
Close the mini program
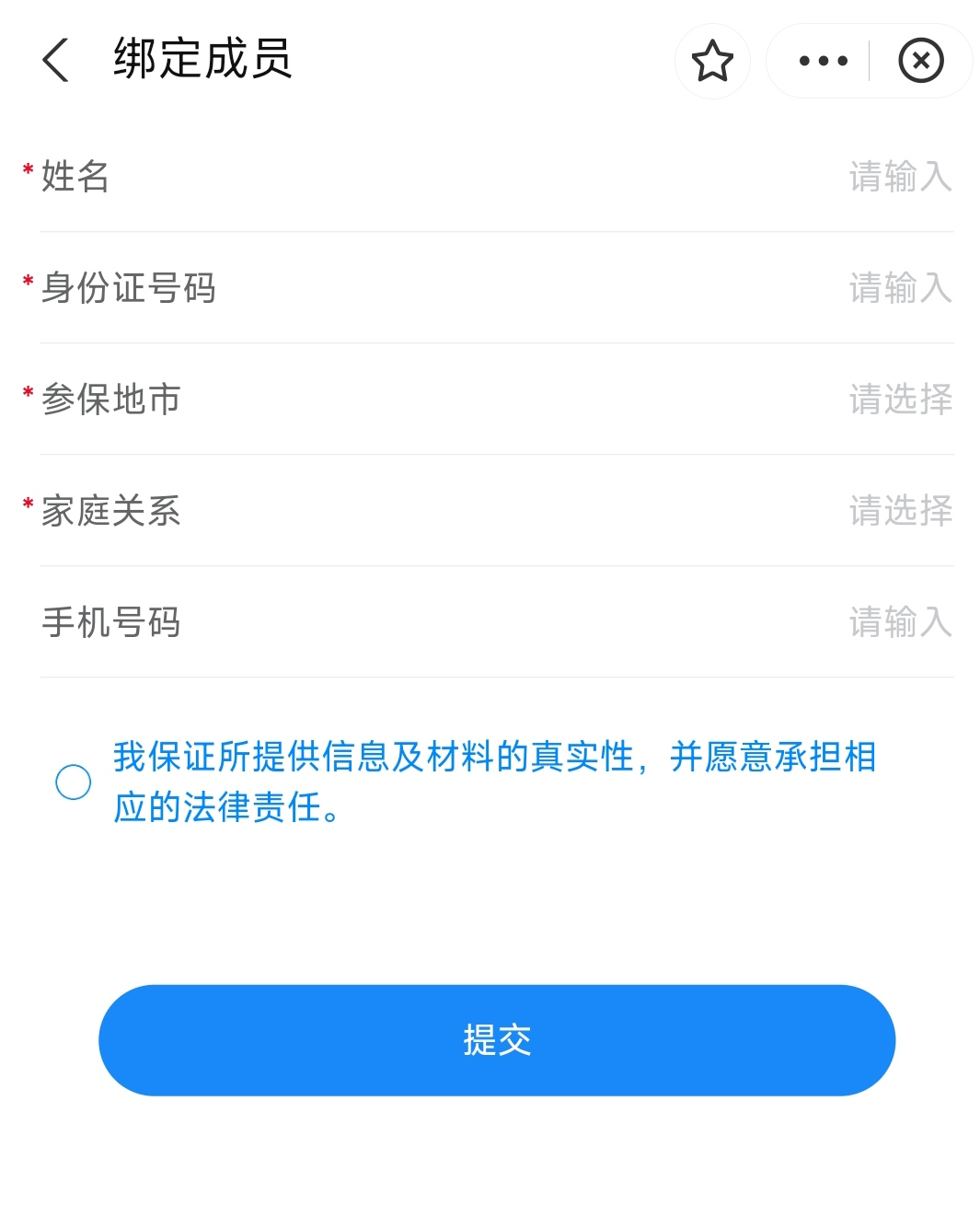pyautogui.click(x=920, y=62)
